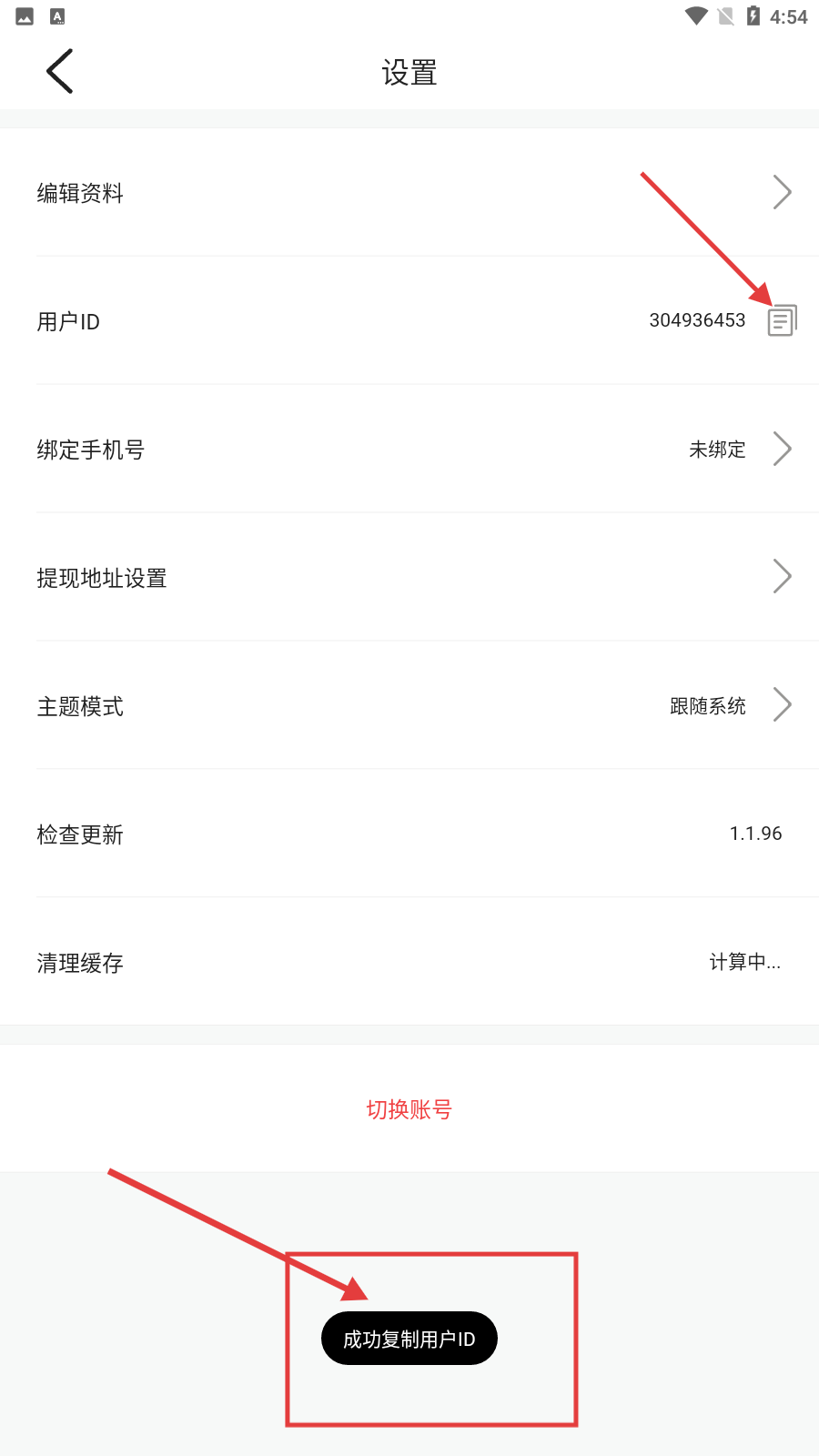The width and height of the screenshot is (819, 1456).
Task: Go back from the 设置 page
Action: tap(60, 72)
